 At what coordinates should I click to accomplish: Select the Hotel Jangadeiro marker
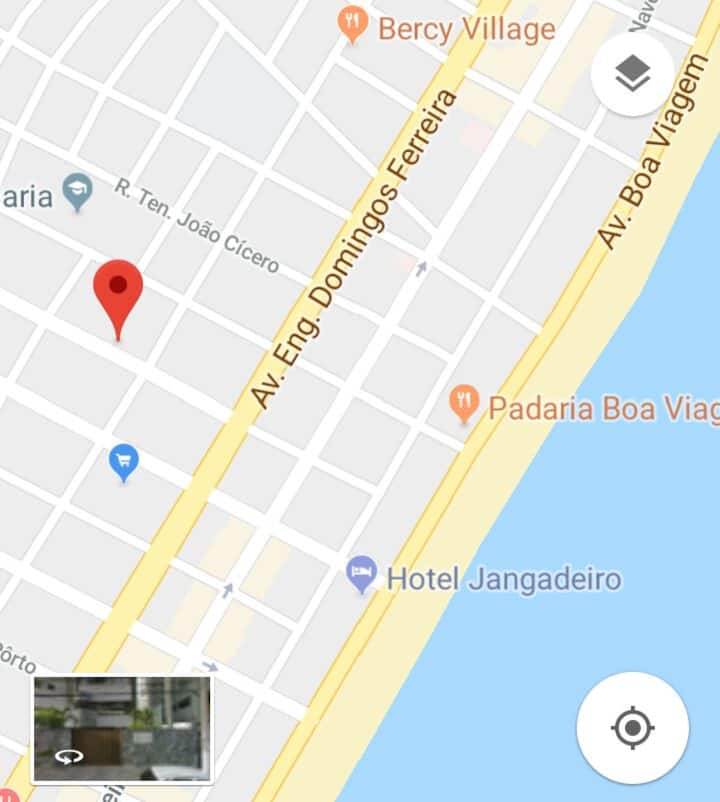361,575
